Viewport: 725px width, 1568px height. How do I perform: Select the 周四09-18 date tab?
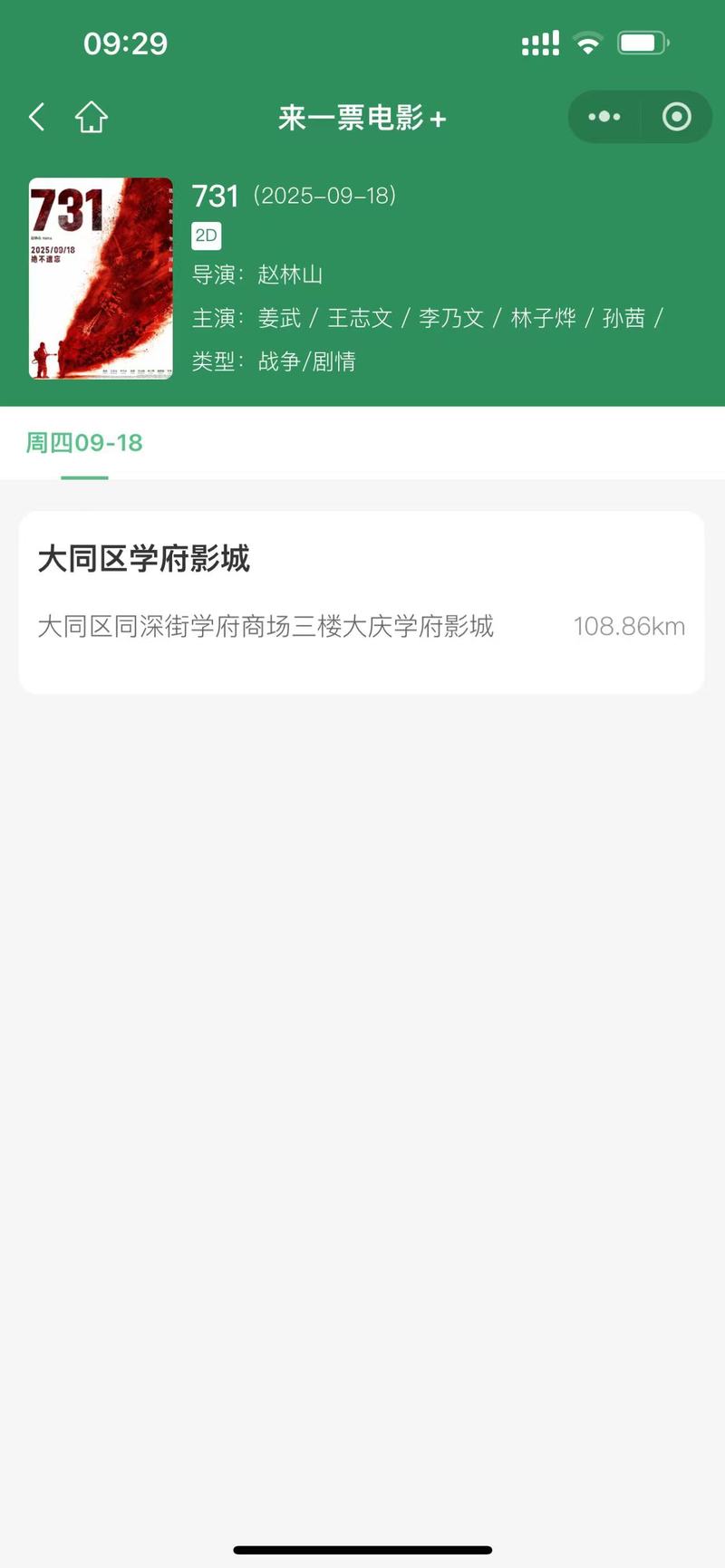(84, 443)
